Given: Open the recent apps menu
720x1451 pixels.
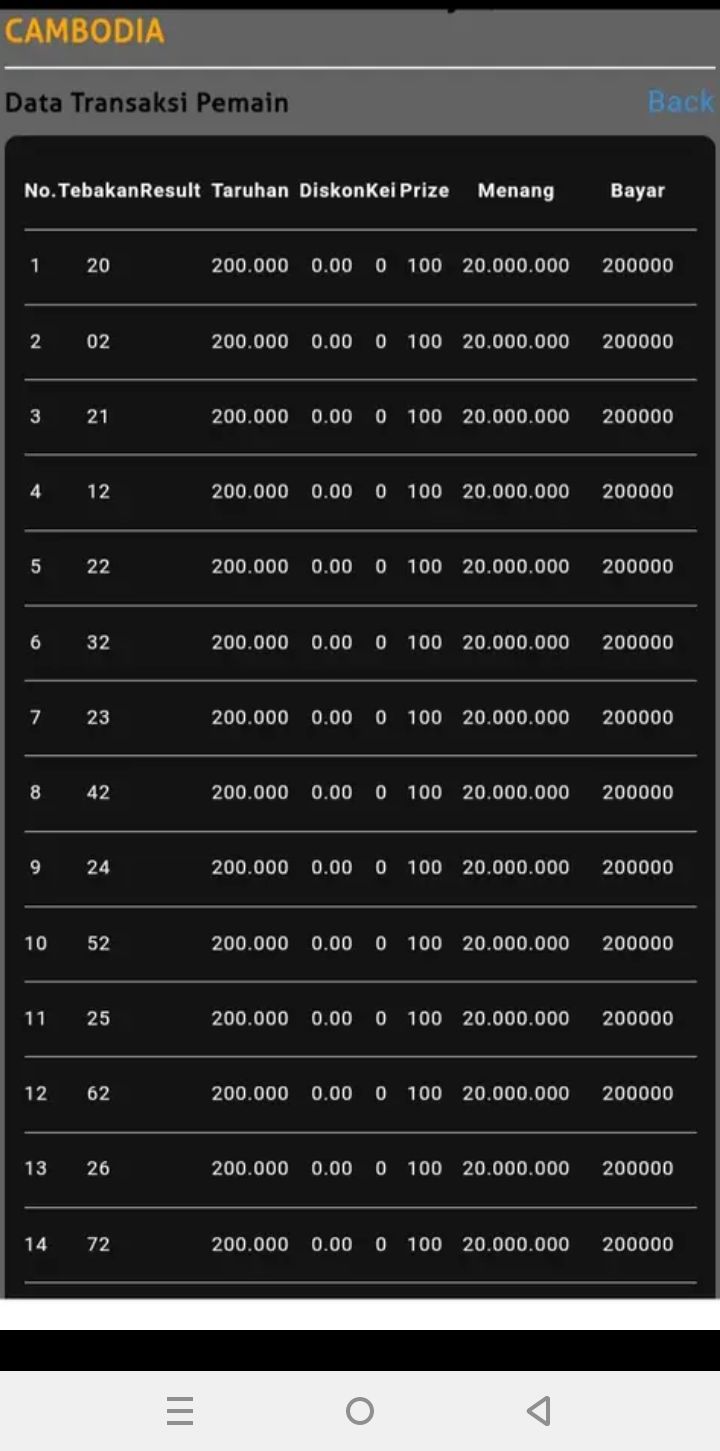Looking at the screenshot, I should (x=180, y=1411).
